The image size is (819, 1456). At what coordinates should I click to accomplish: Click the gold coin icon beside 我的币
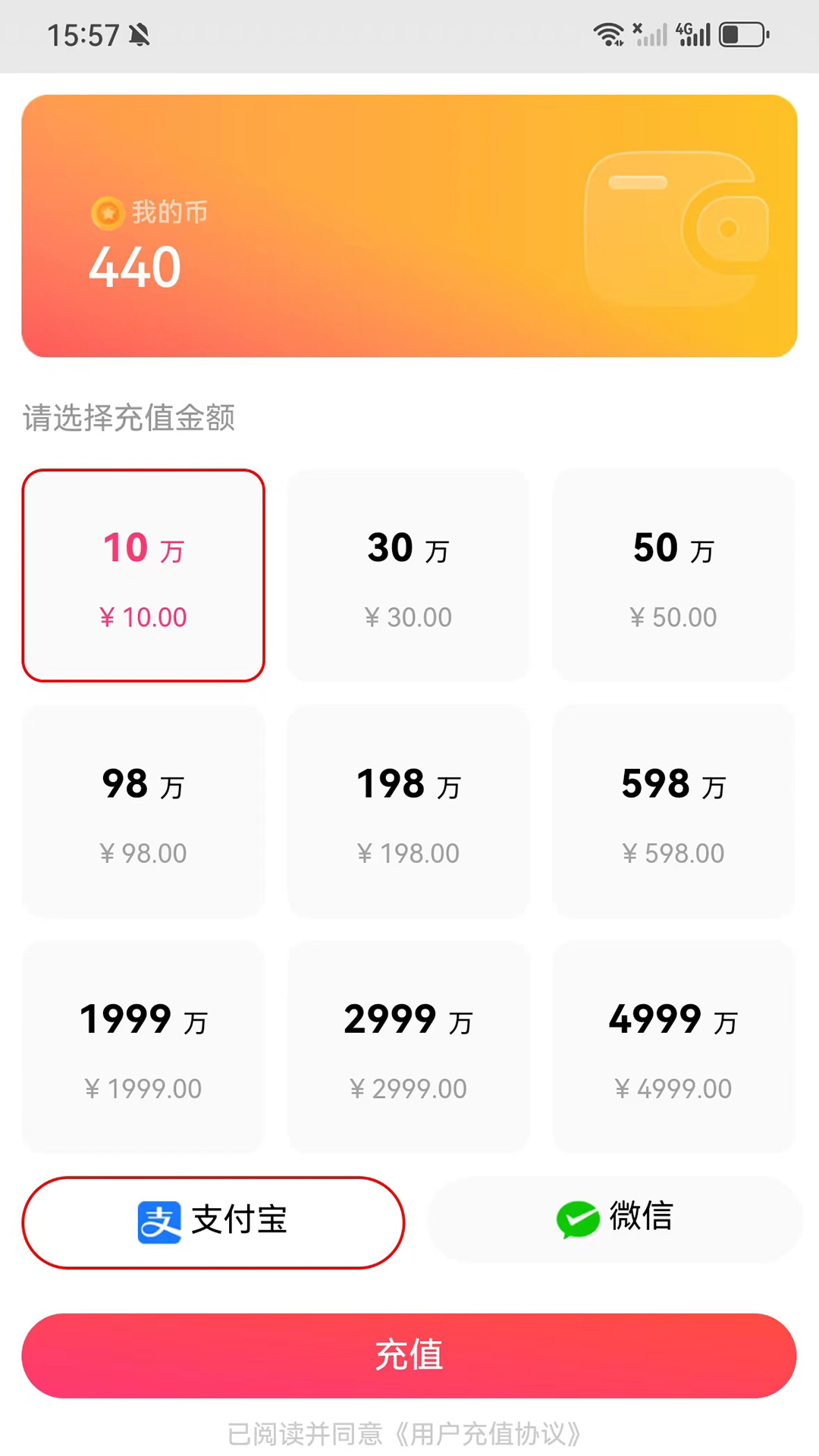(x=107, y=213)
